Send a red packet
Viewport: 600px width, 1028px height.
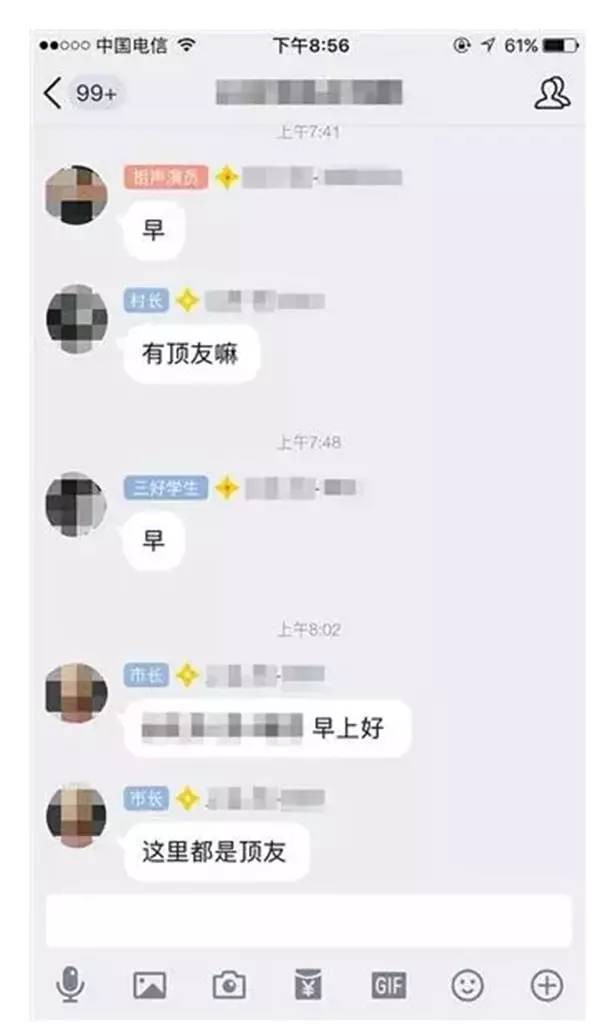pyautogui.click(x=309, y=985)
